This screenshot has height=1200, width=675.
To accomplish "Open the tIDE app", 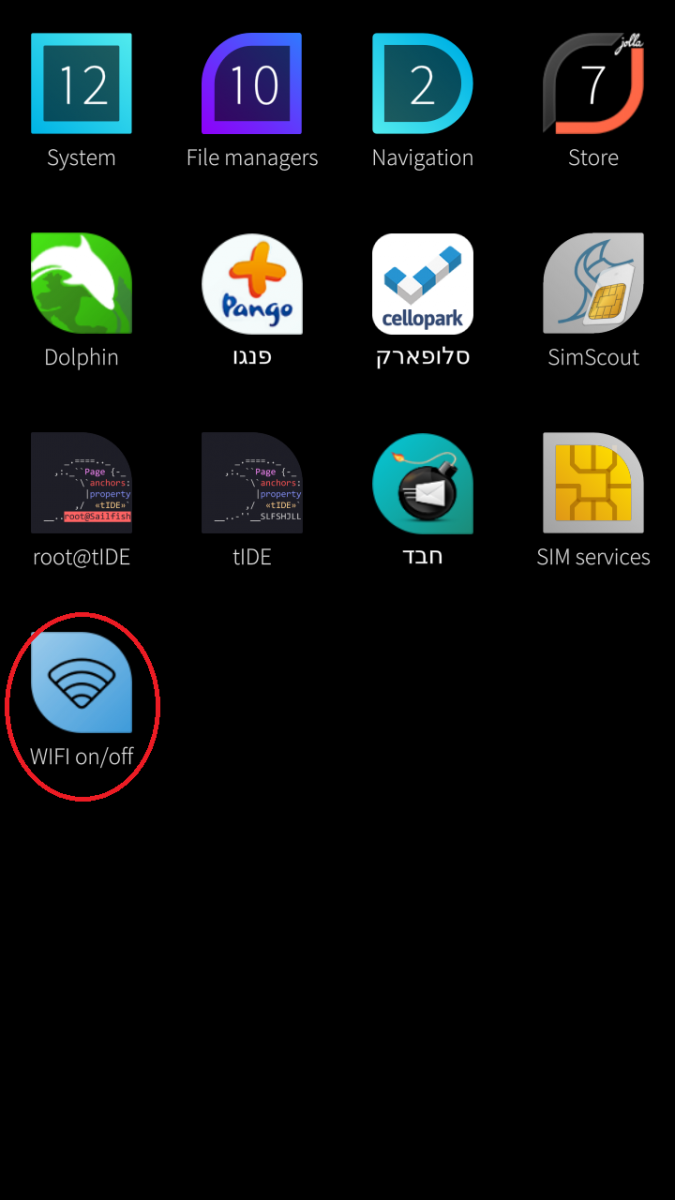I will 252,483.
